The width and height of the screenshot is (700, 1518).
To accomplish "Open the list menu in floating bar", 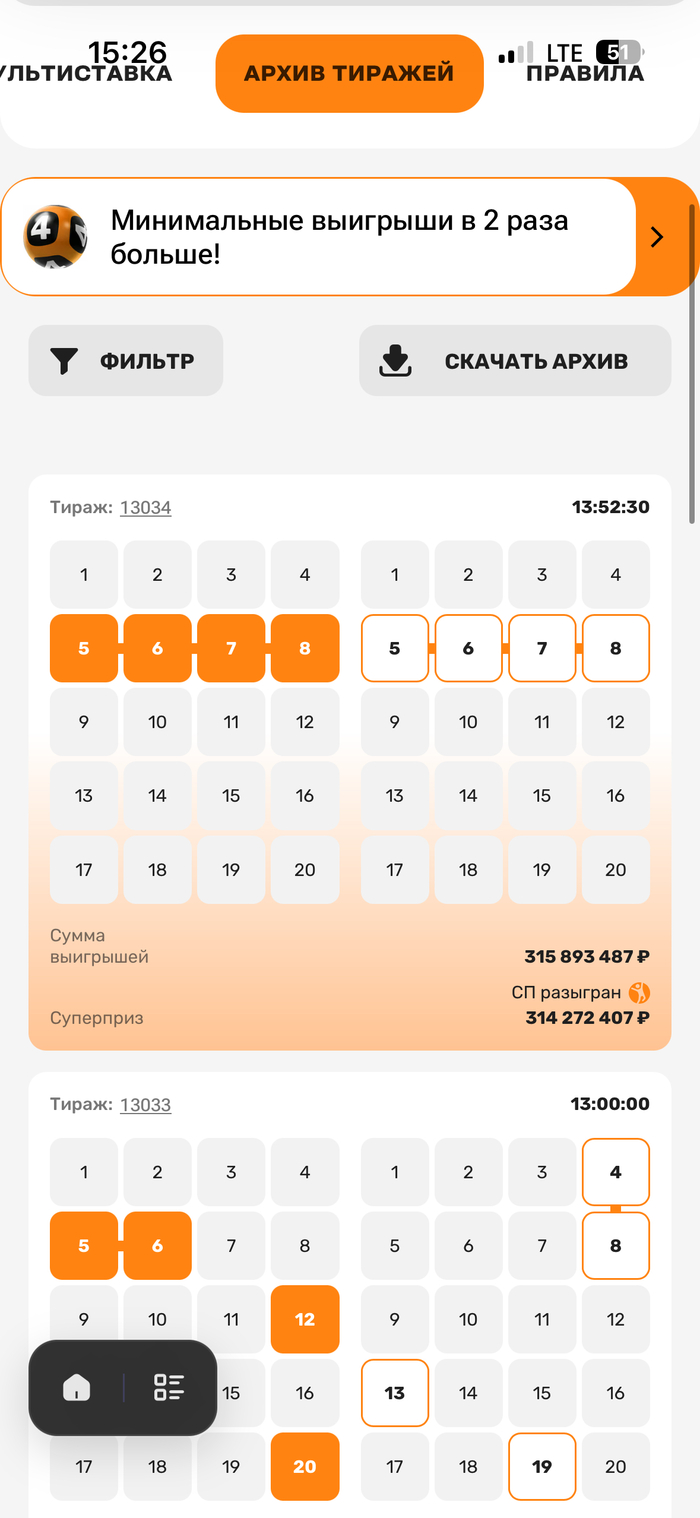I will click(x=169, y=1387).
